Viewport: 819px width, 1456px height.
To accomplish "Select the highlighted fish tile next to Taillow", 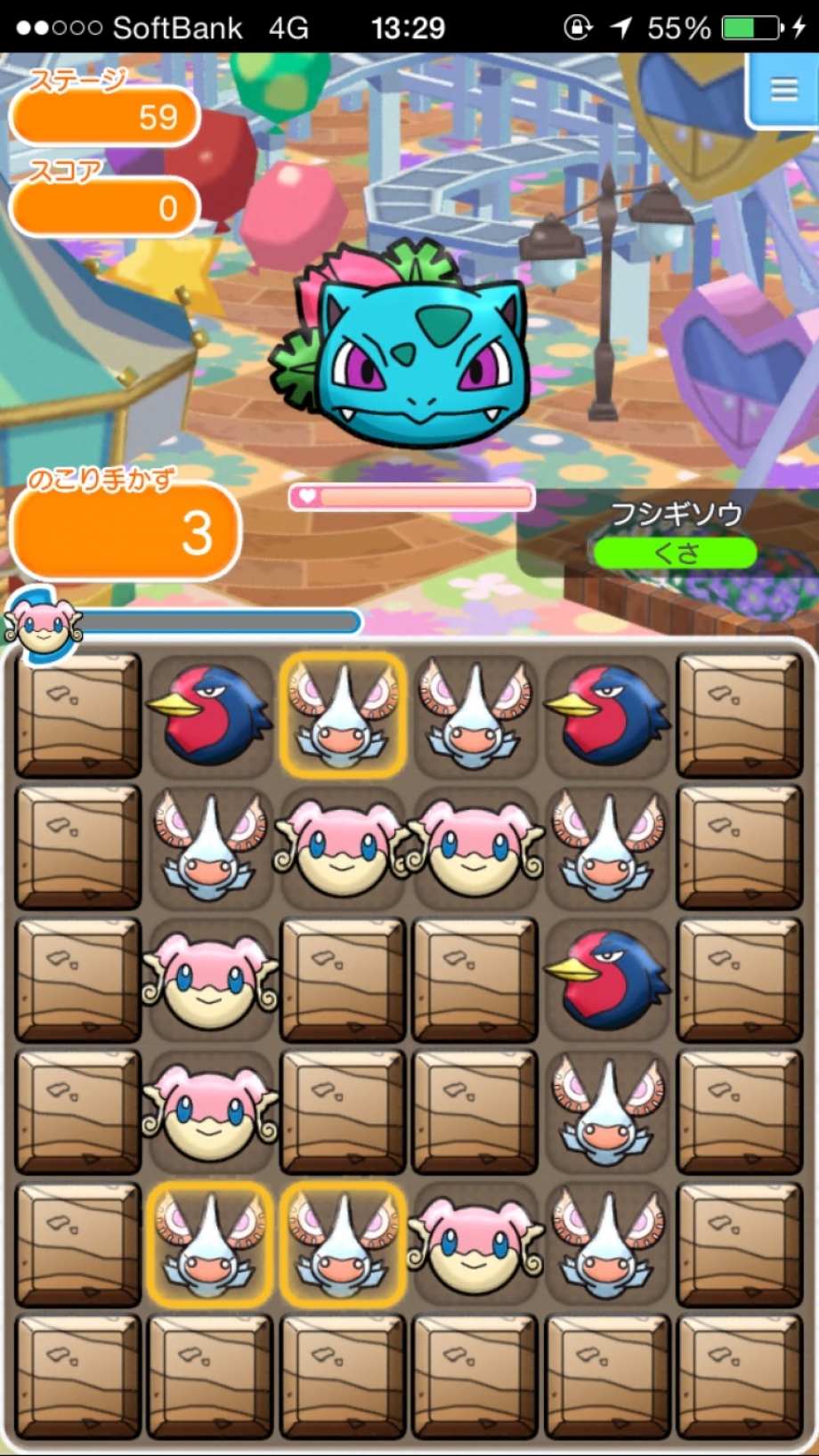I will pyautogui.click(x=343, y=715).
